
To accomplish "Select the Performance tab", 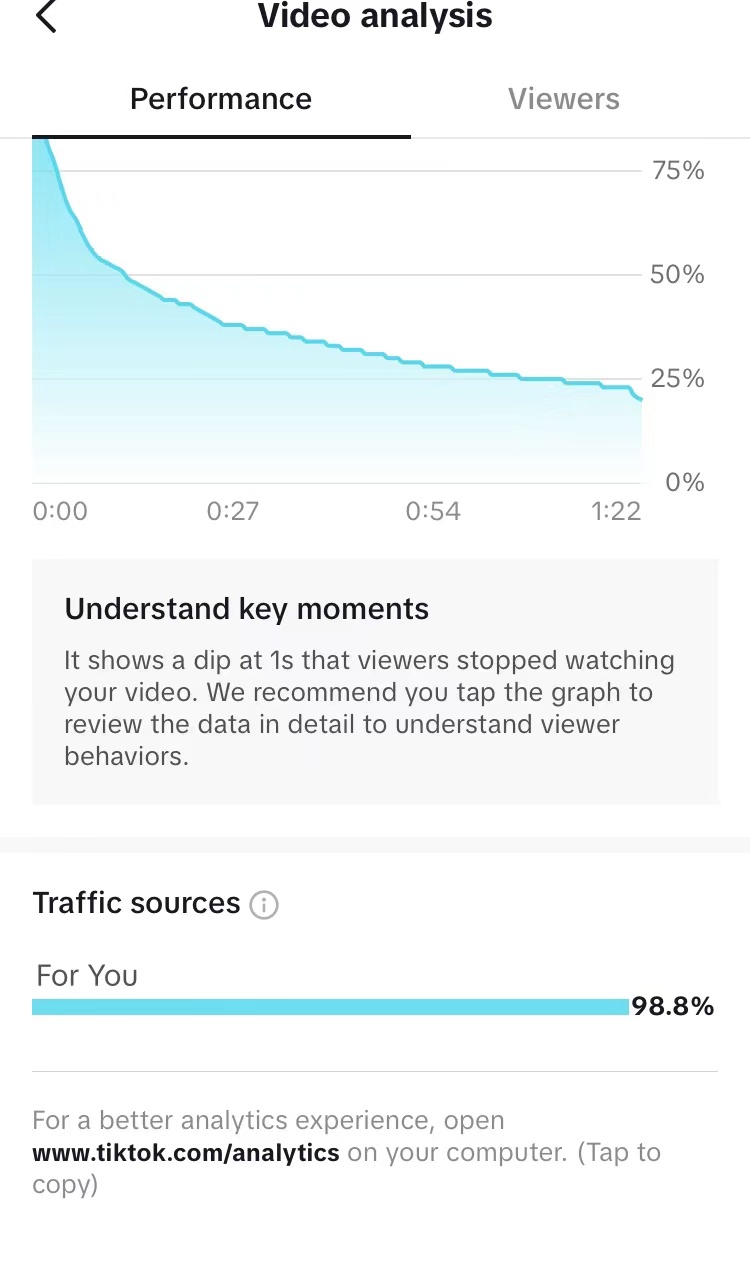I will coord(221,99).
